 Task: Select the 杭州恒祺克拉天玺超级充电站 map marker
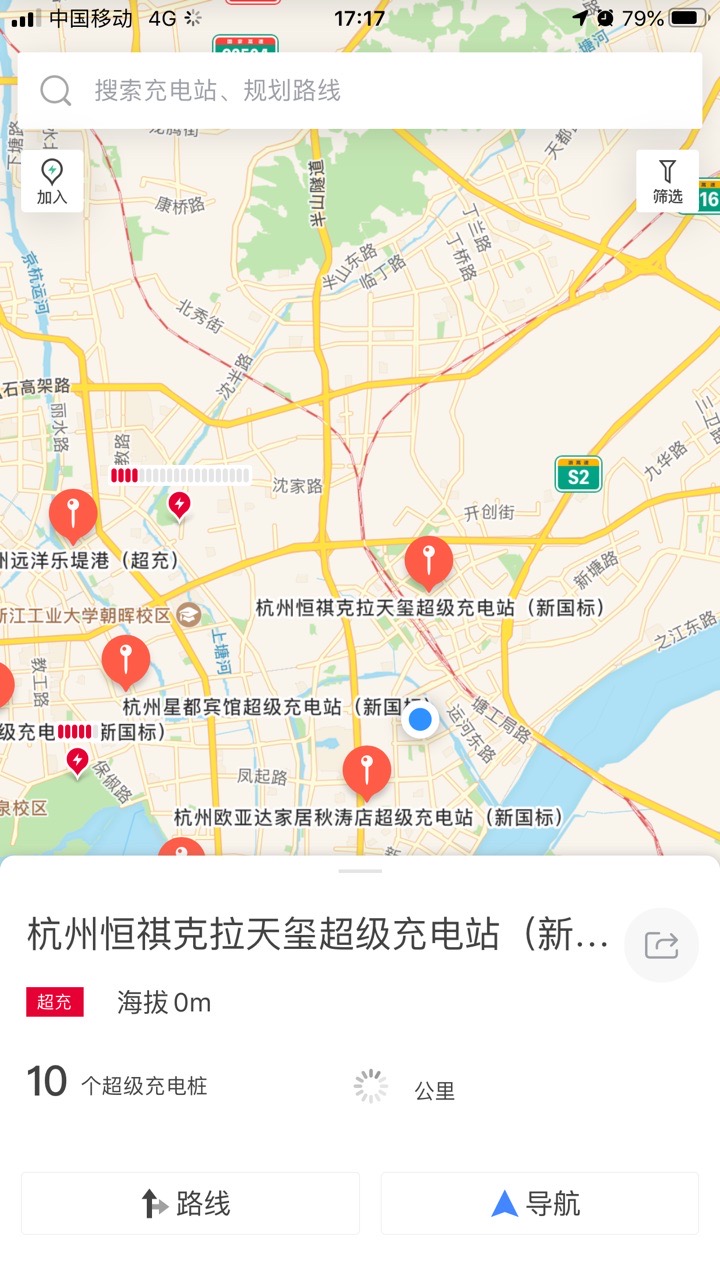(x=430, y=560)
